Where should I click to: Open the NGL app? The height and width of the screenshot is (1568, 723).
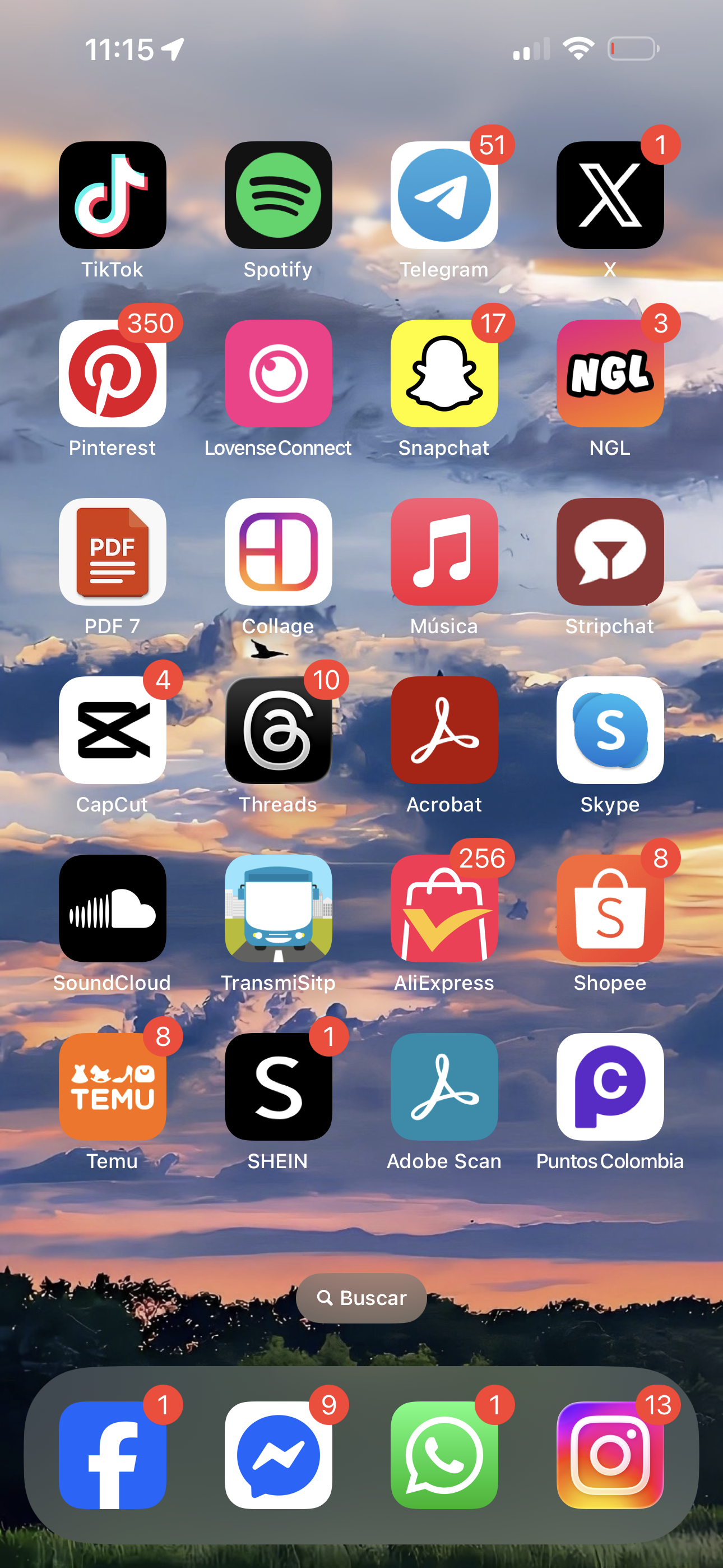(x=610, y=373)
